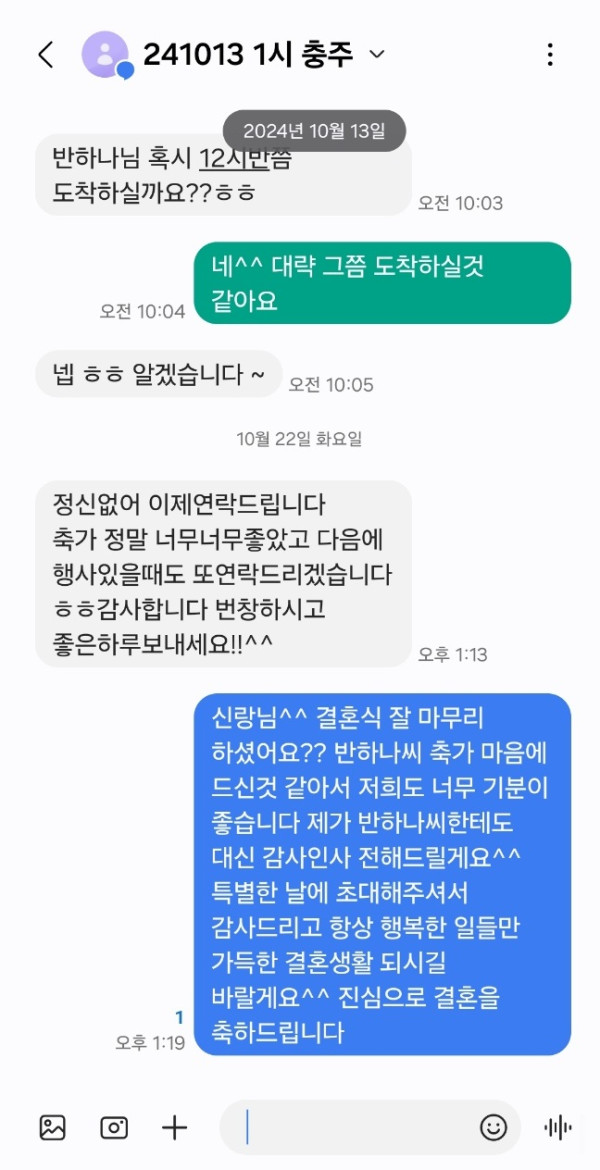
Task: Open the contact avatar profile
Action: click(106, 54)
